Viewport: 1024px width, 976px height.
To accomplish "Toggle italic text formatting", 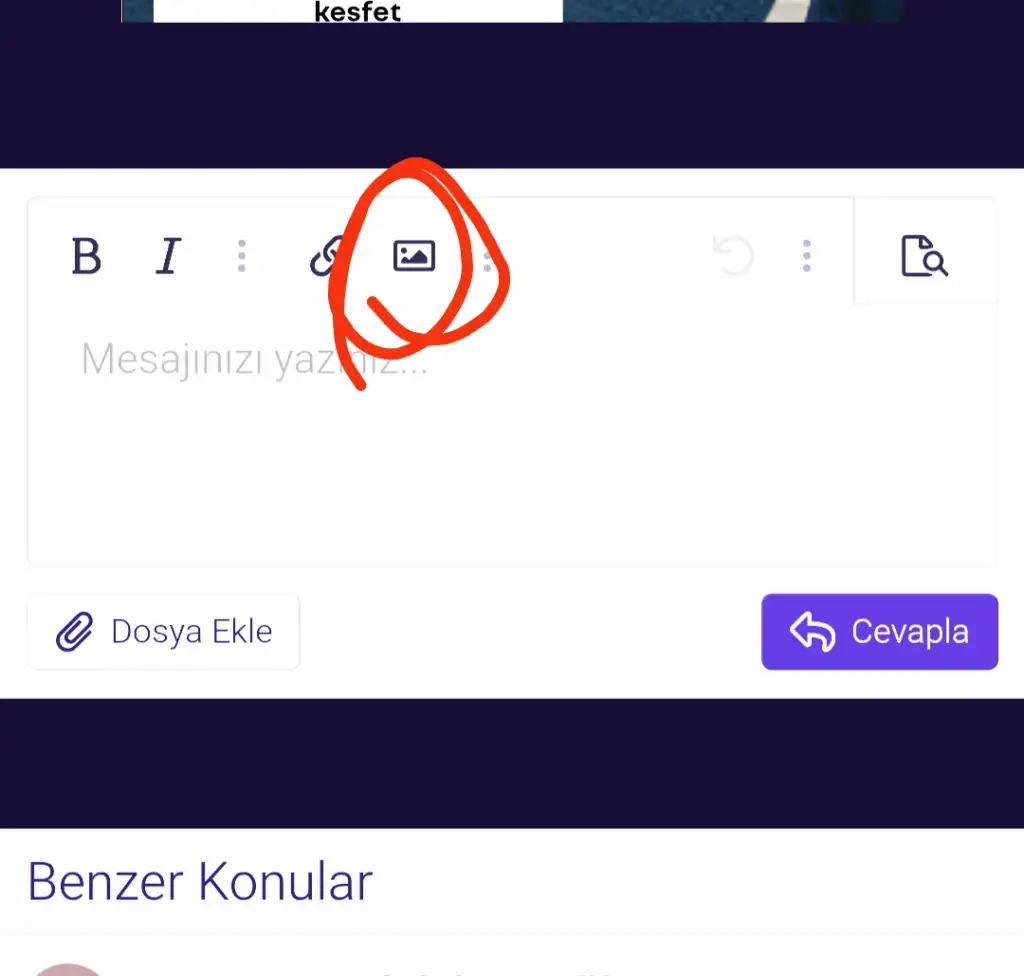I will [x=169, y=256].
